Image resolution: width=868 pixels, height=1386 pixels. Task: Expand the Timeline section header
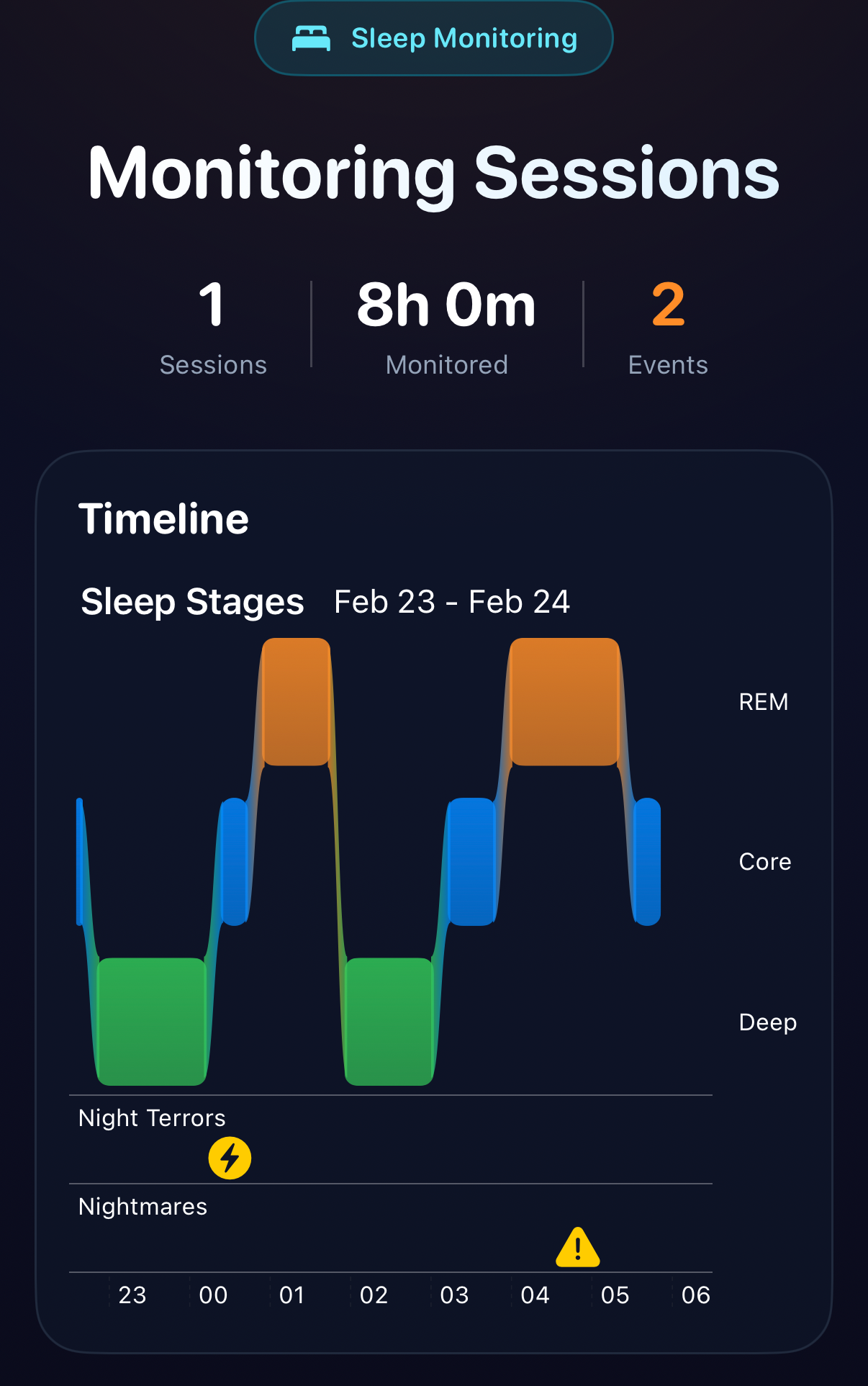(x=163, y=518)
